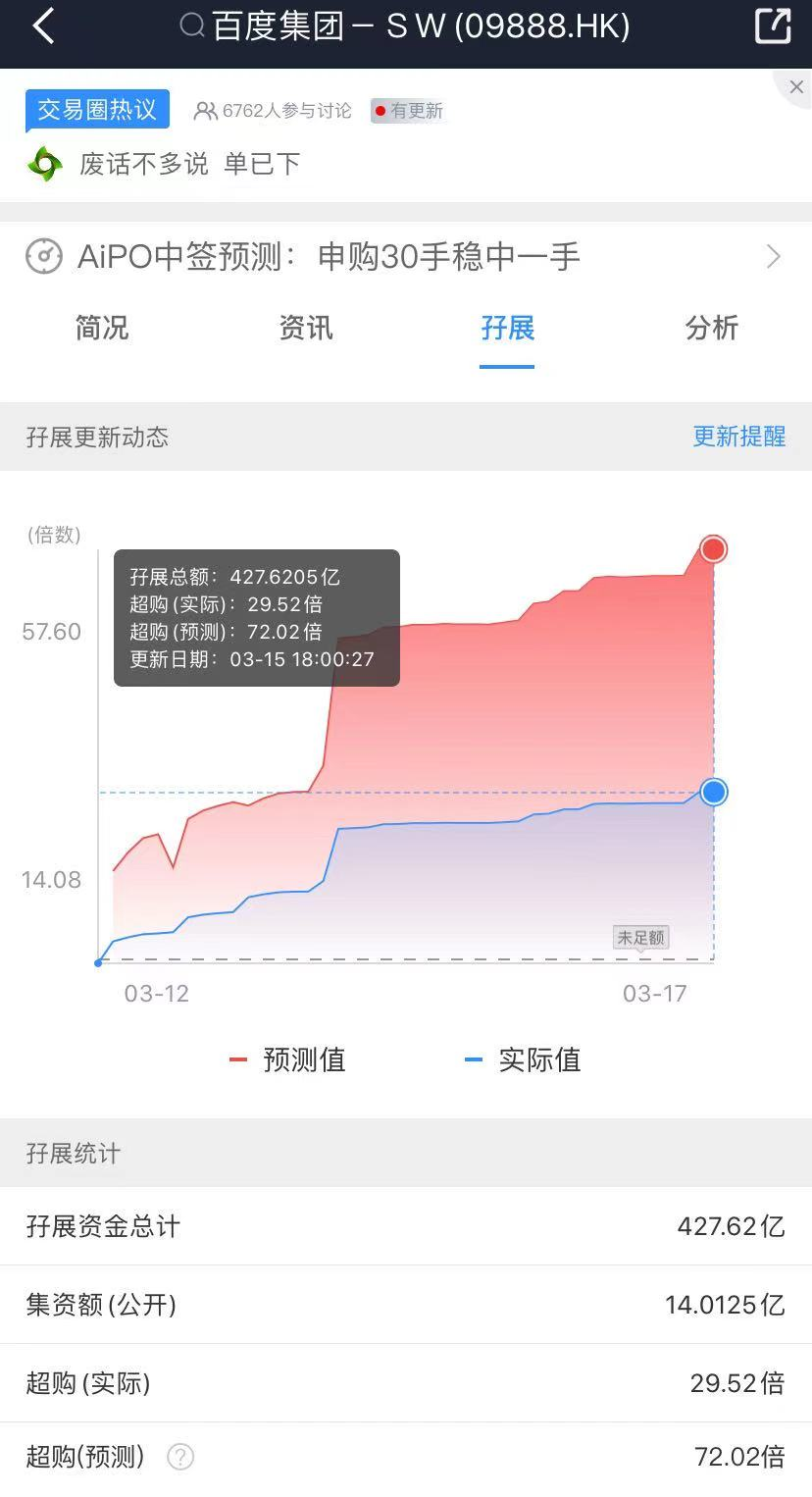The image size is (812, 1497).
Task: Expand the AiPO中签预测 row chevron
Action: click(x=774, y=257)
